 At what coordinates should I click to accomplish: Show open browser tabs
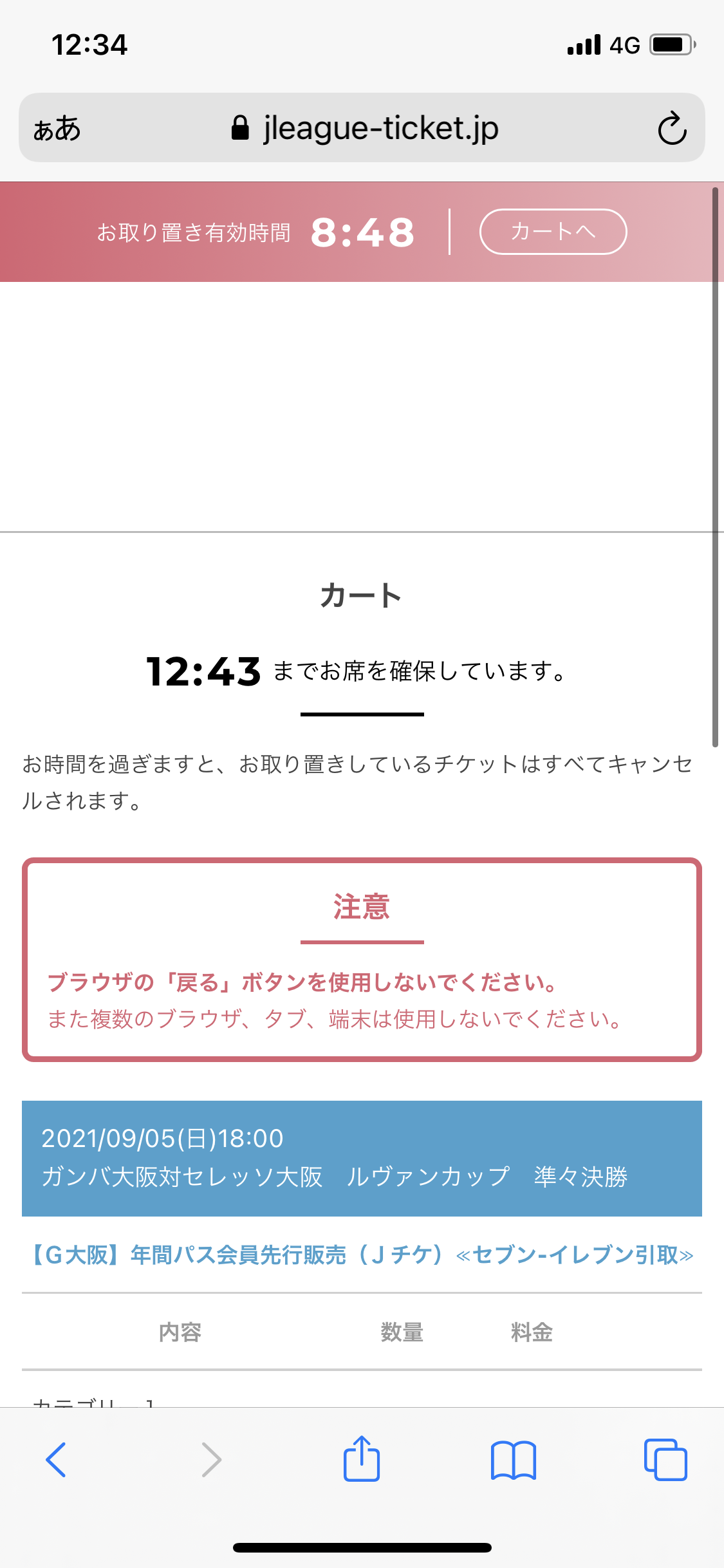pyautogui.click(x=665, y=1459)
